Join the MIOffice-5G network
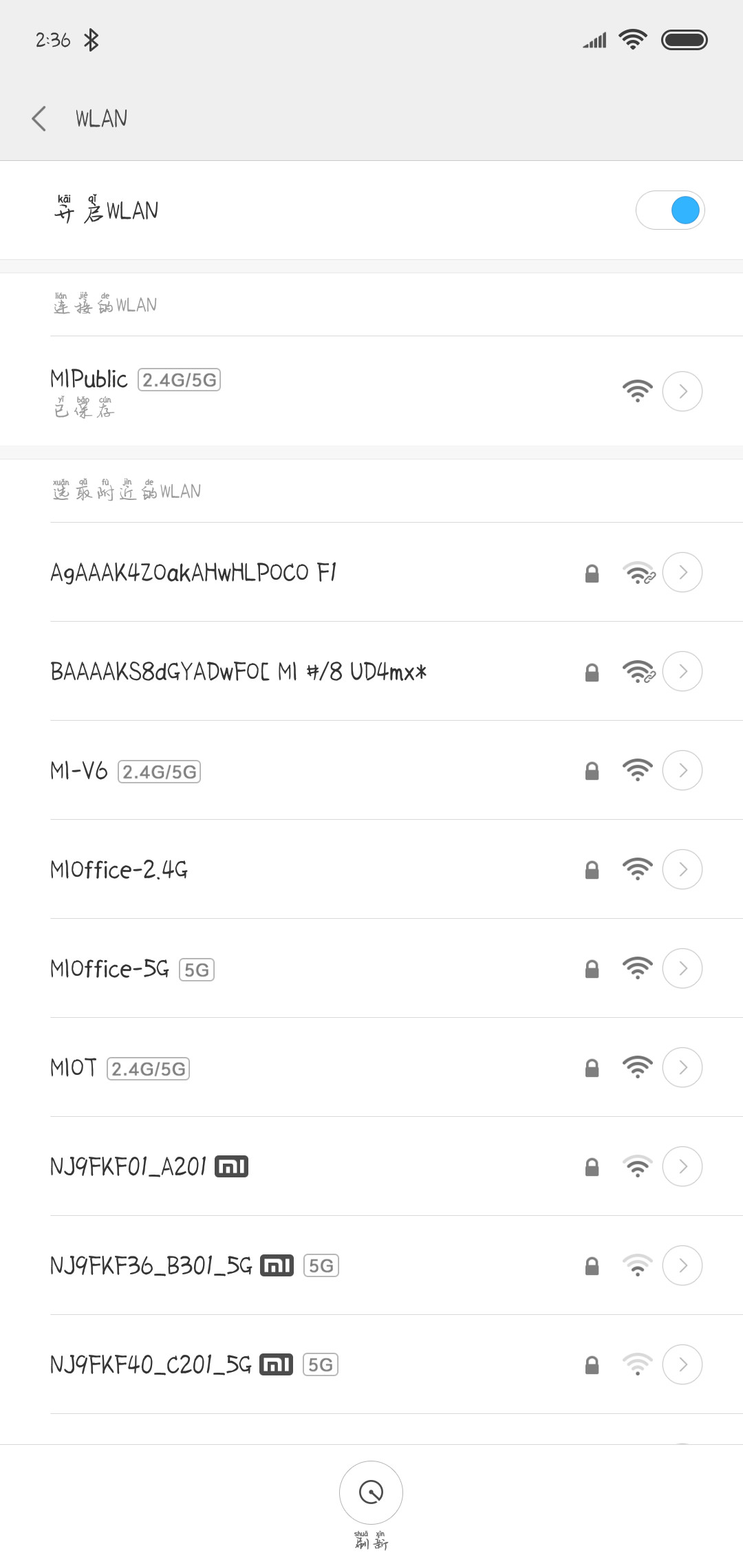The width and height of the screenshot is (743, 1568). [x=371, y=968]
